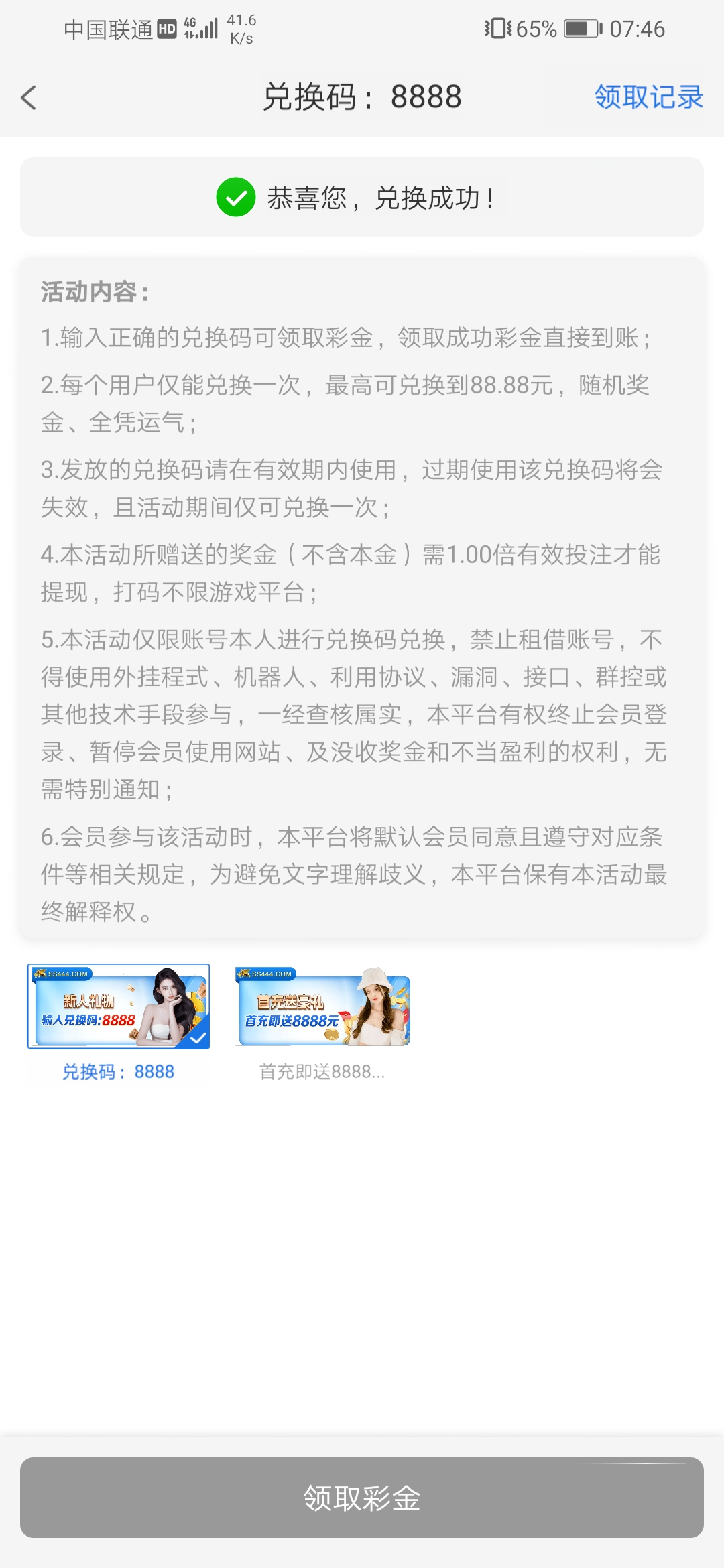Go back using the top-left arrow
This screenshot has height=1568, width=724.
click(x=29, y=98)
